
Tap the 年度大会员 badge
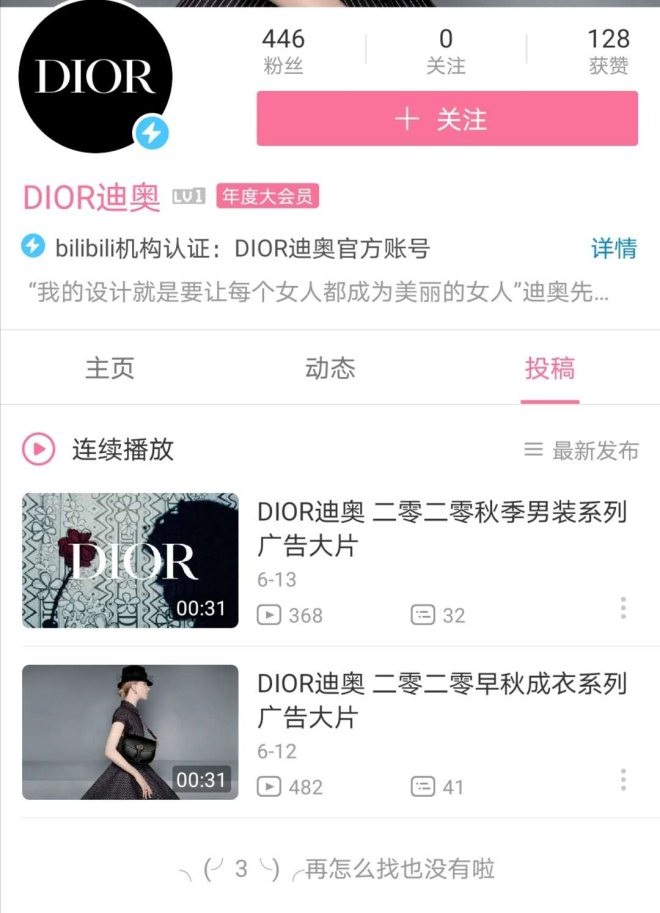tap(267, 196)
